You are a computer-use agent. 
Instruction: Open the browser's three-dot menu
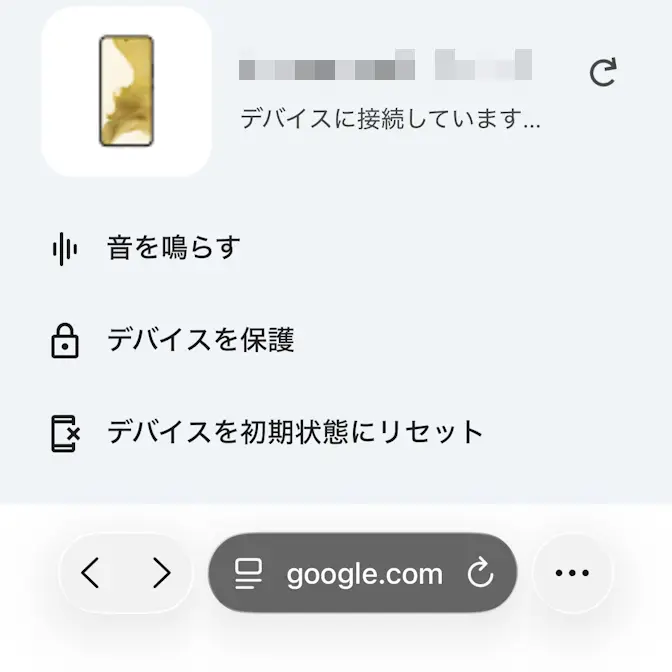[572, 573]
